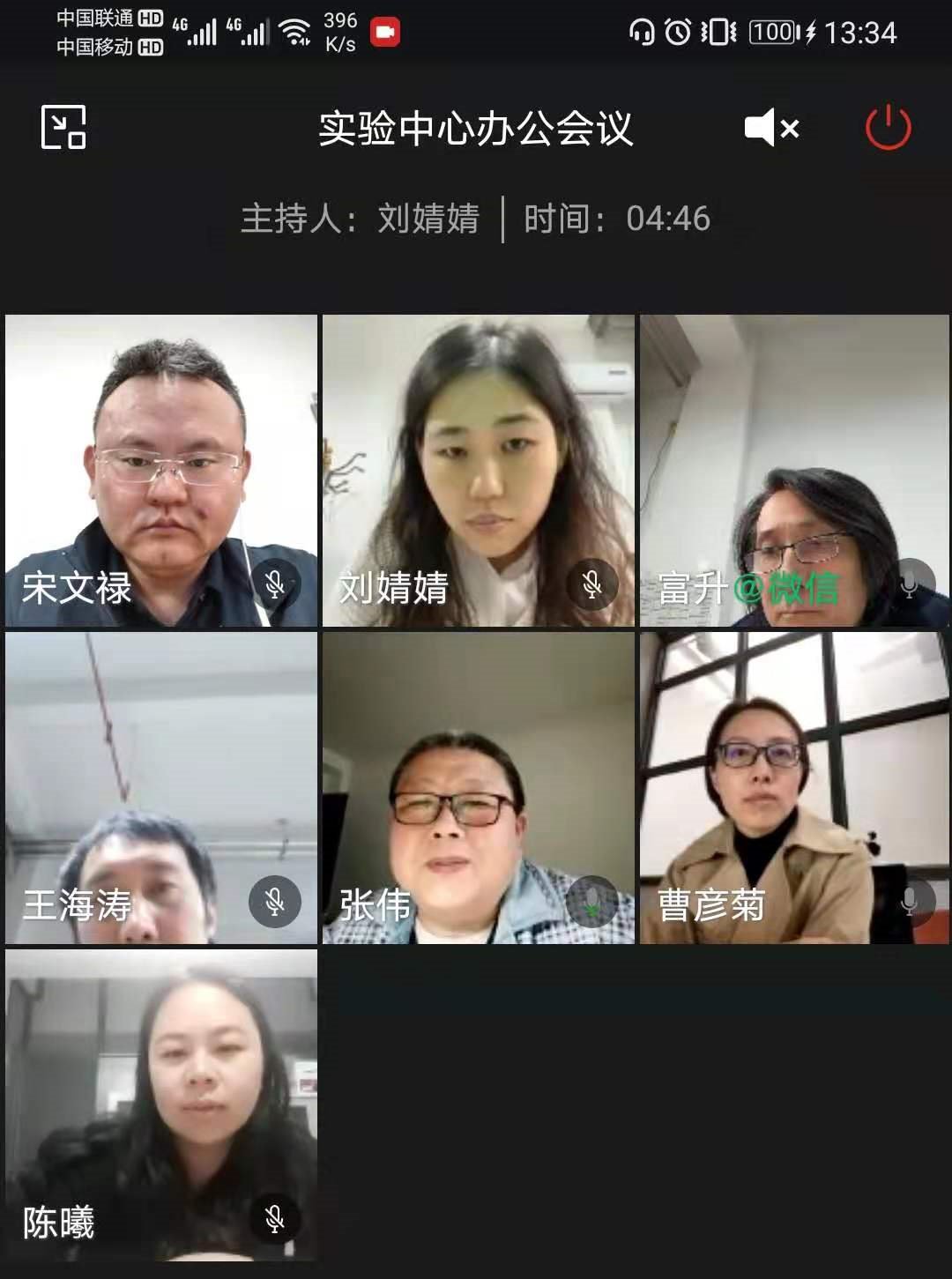Image resolution: width=952 pixels, height=1279 pixels.
Task: Open 刘婧婧's video tile
Action: coord(478,471)
